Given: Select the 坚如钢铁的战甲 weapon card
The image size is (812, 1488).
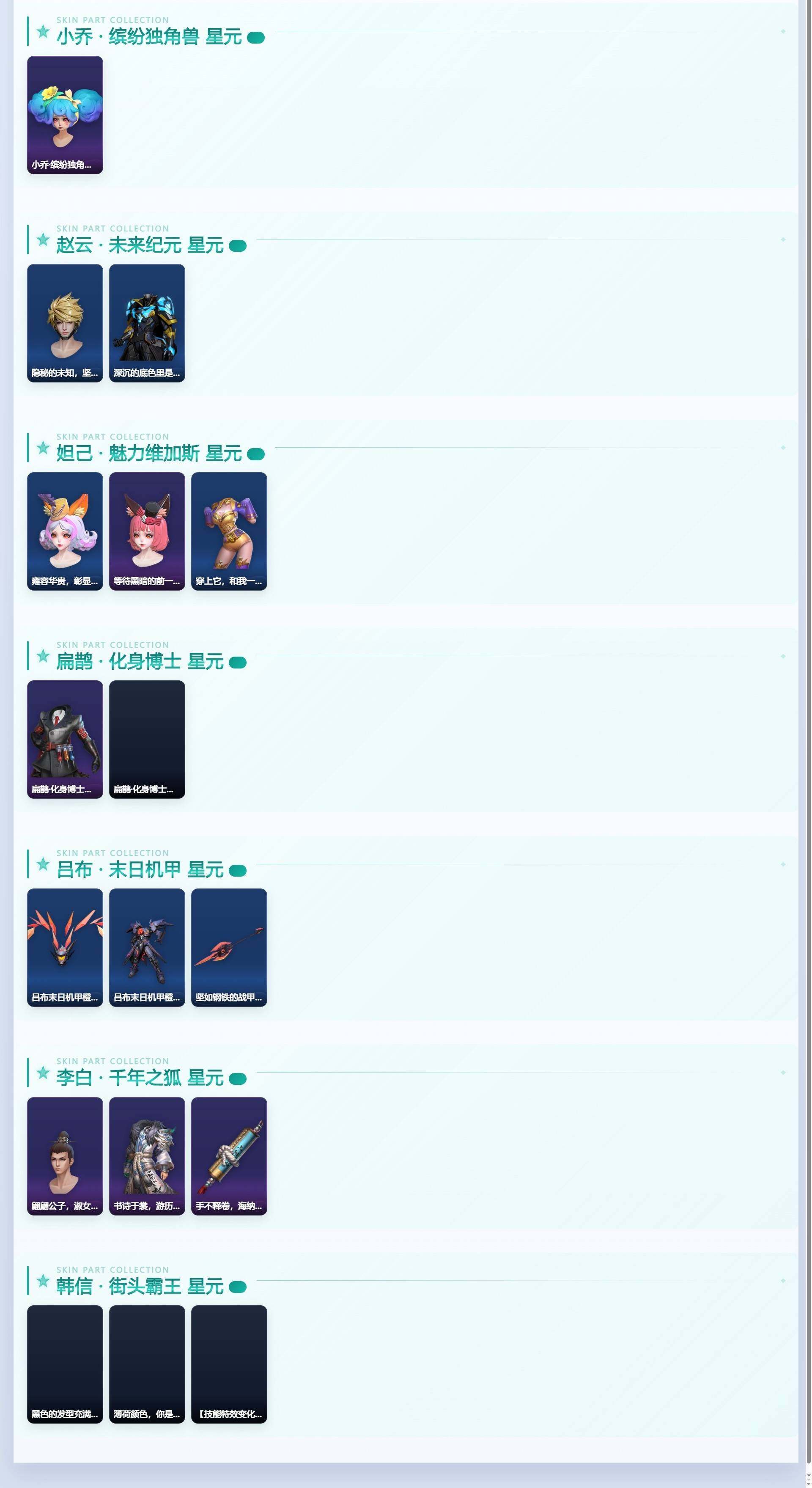Looking at the screenshot, I should pyautogui.click(x=229, y=948).
